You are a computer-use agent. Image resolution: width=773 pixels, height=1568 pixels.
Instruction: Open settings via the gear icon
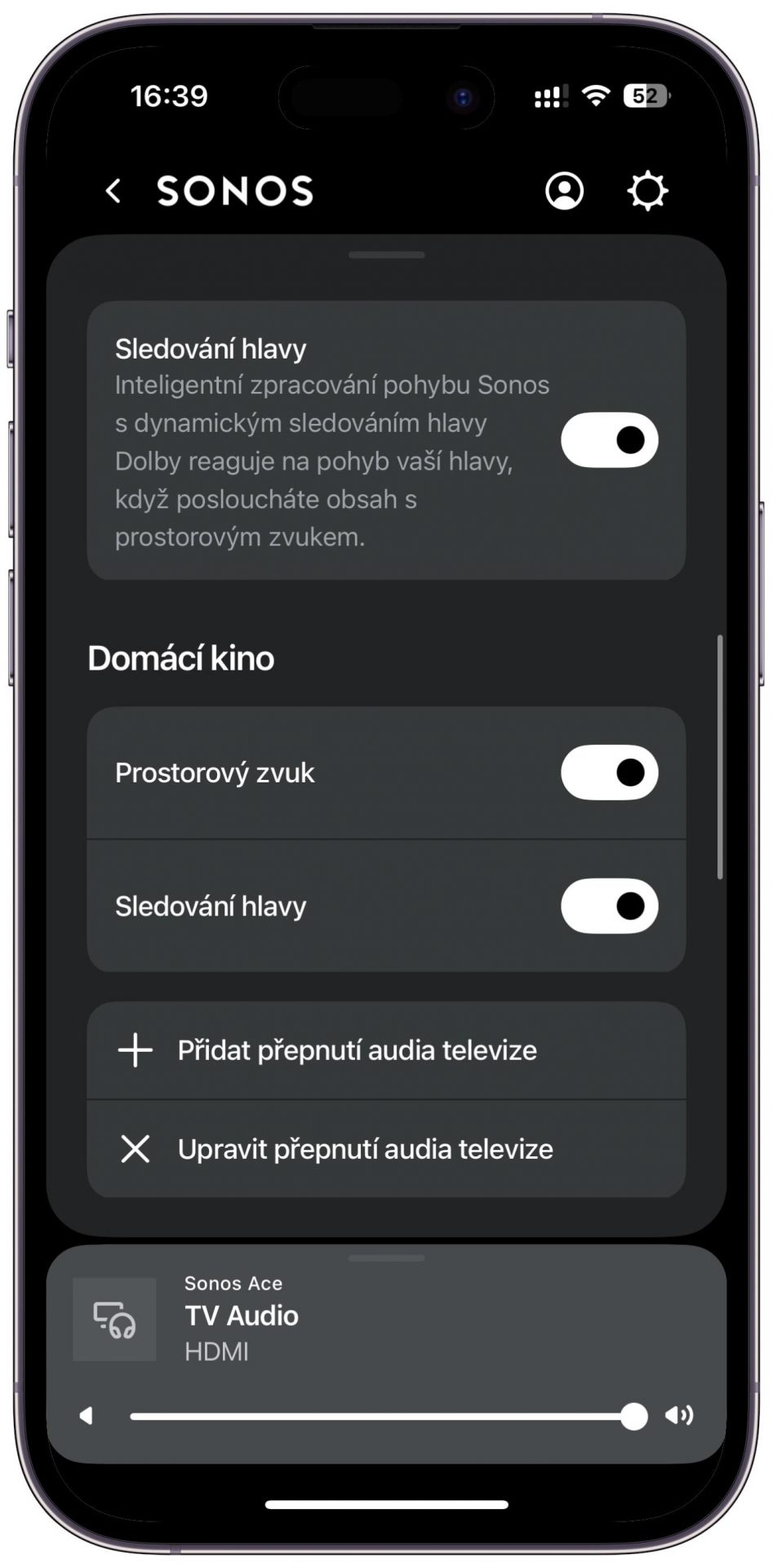point(648,191)
